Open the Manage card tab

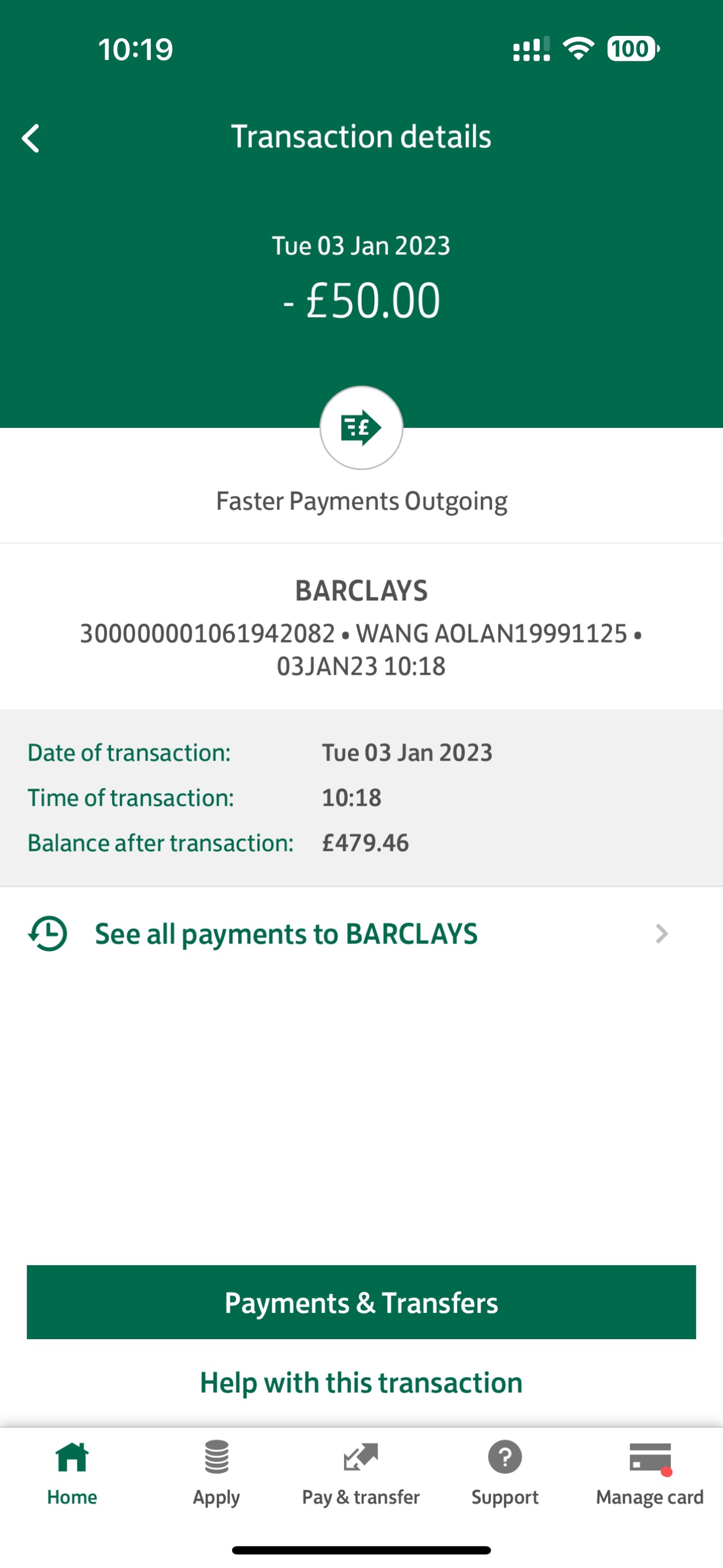coord(650,1472)
